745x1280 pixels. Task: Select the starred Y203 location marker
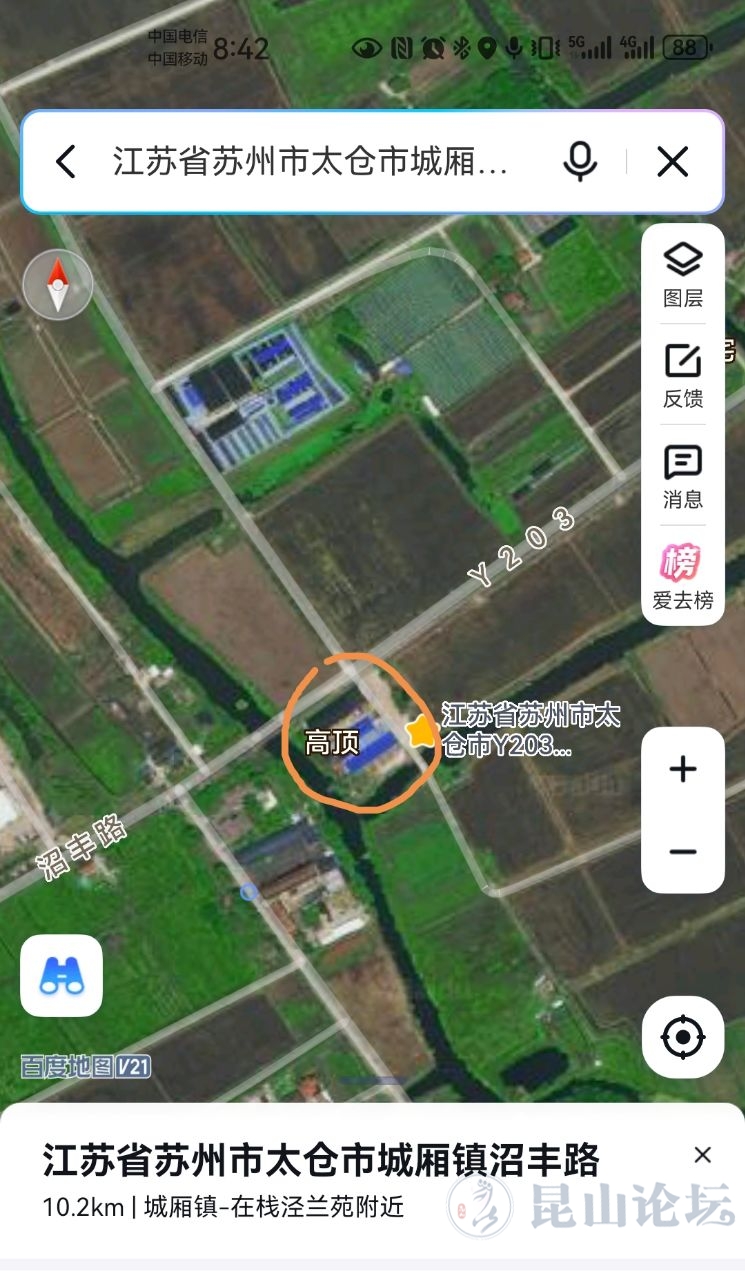(x=421, y=731)
